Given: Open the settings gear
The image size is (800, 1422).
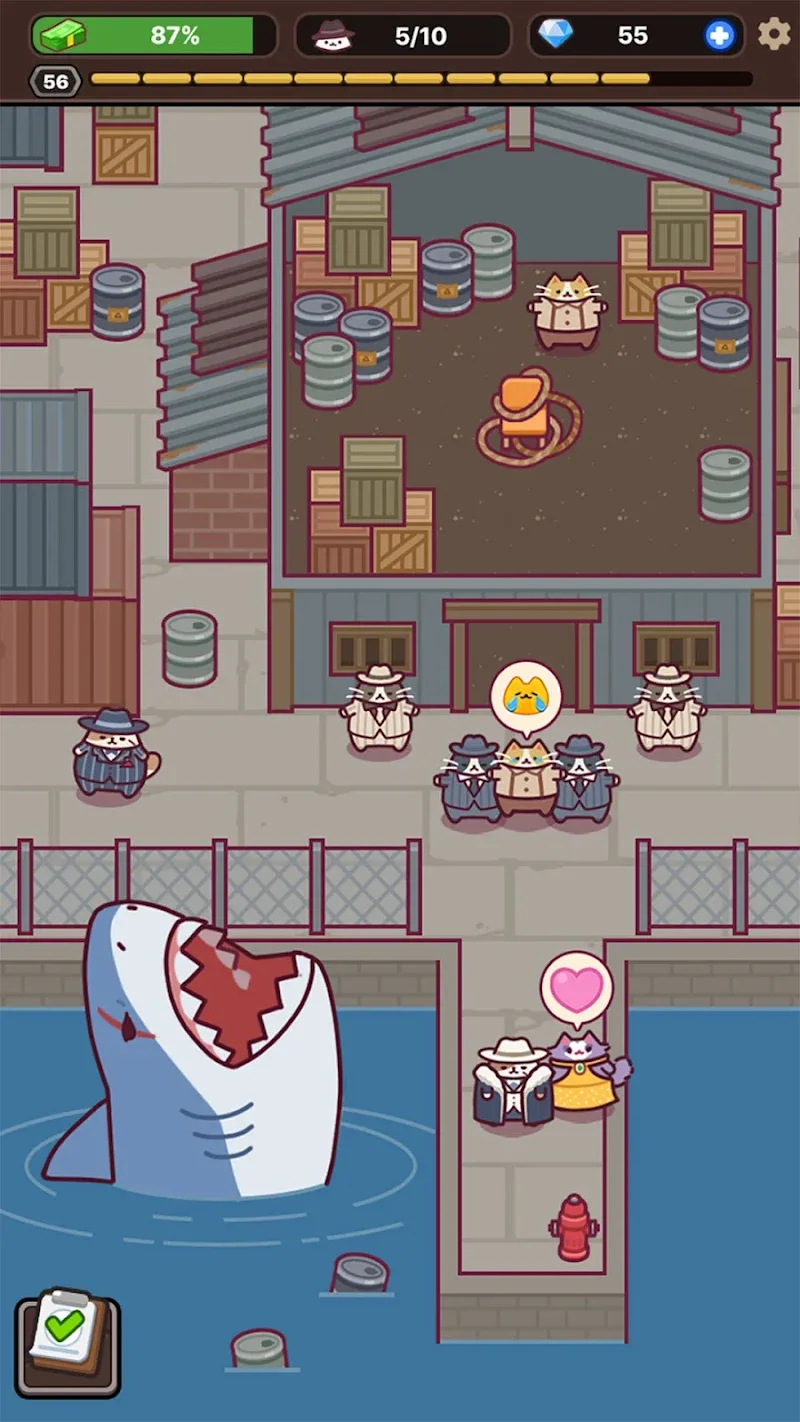Looking at the screenshot, I should tap(773, 33).
